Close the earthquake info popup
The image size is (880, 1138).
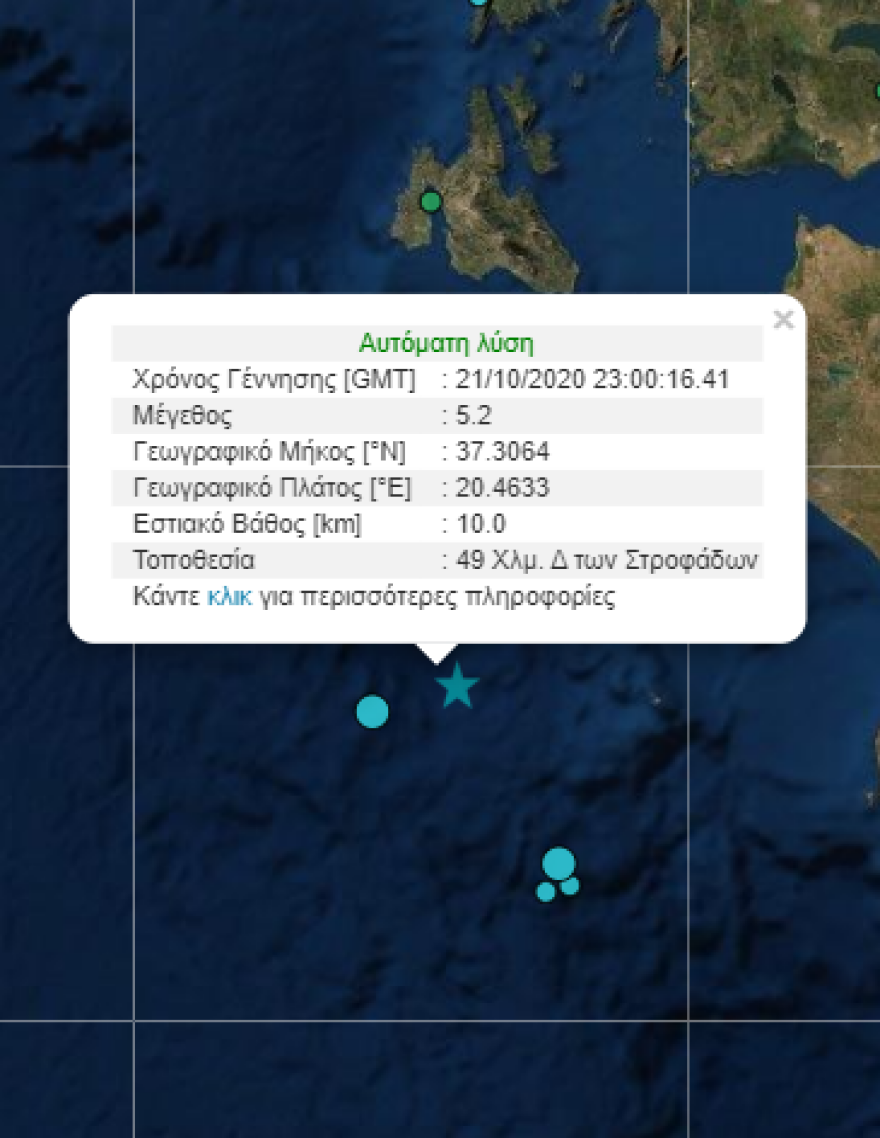[x=783, y=320]
